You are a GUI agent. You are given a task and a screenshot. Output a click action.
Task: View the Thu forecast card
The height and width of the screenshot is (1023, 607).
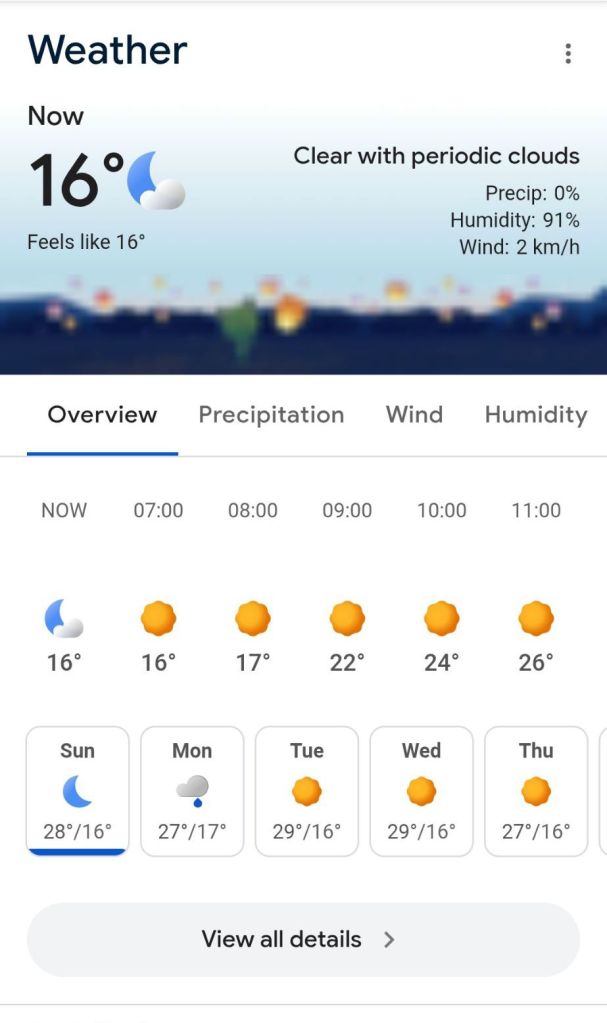click(536, 791)
